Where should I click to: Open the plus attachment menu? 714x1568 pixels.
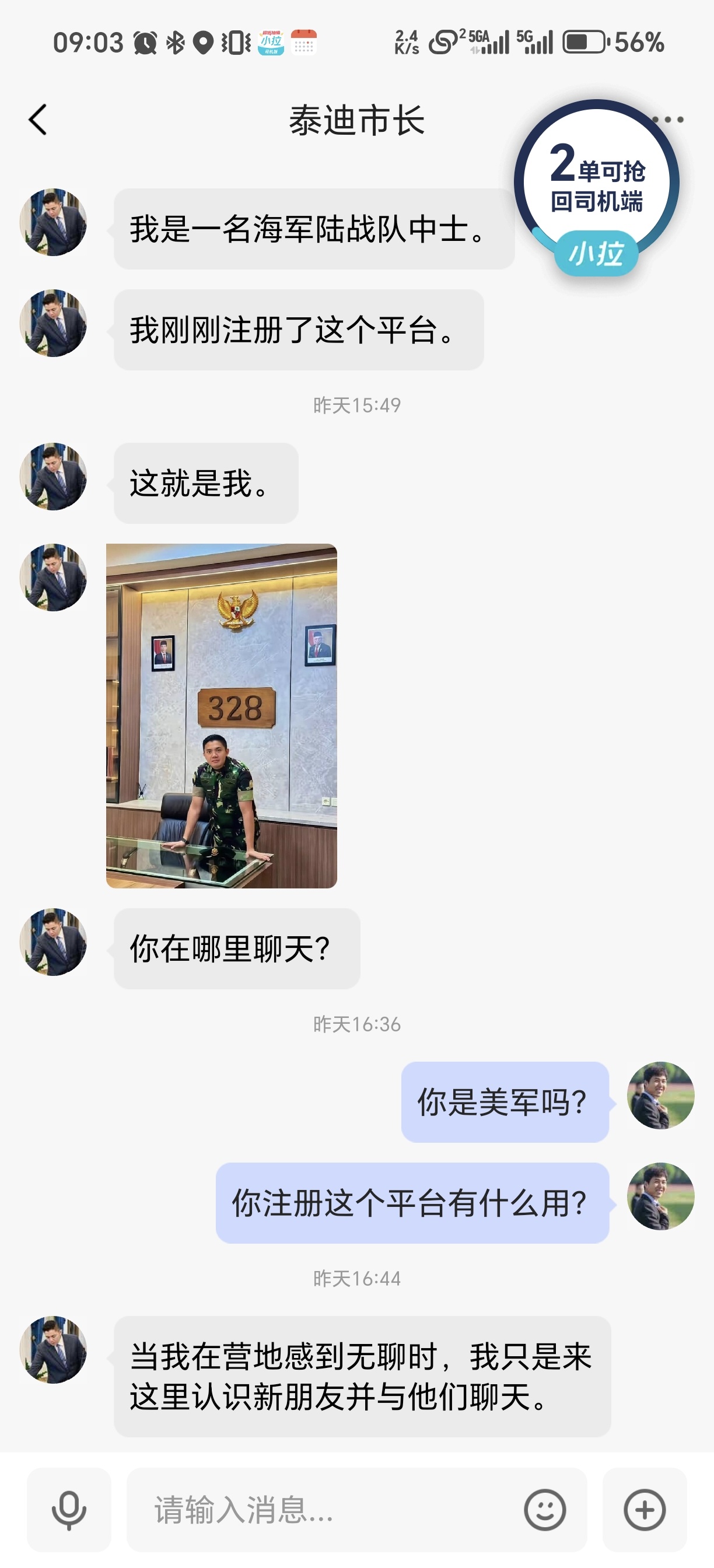pos(644,1509)
